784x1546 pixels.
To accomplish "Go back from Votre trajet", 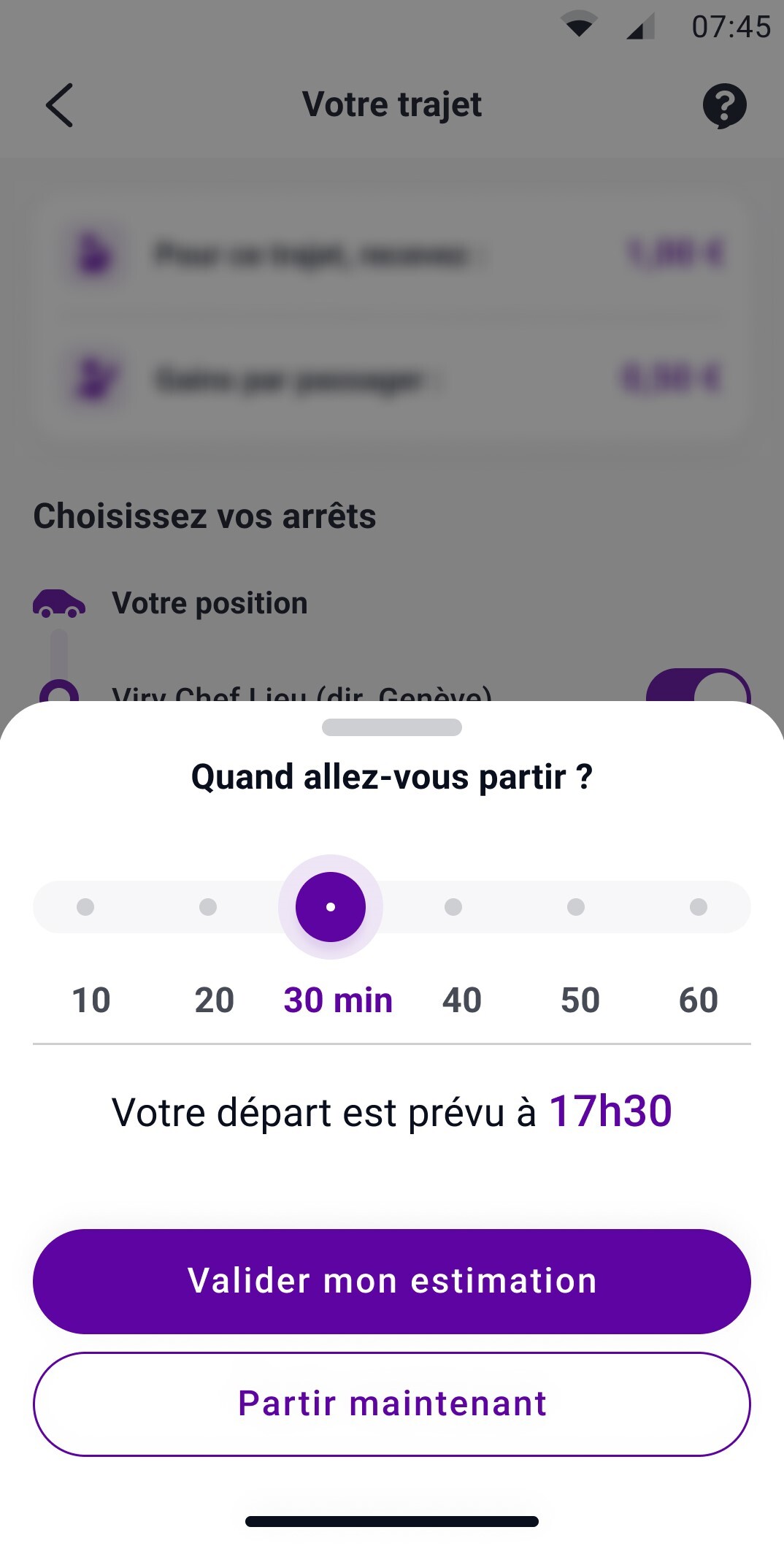I will click(60, 105).
